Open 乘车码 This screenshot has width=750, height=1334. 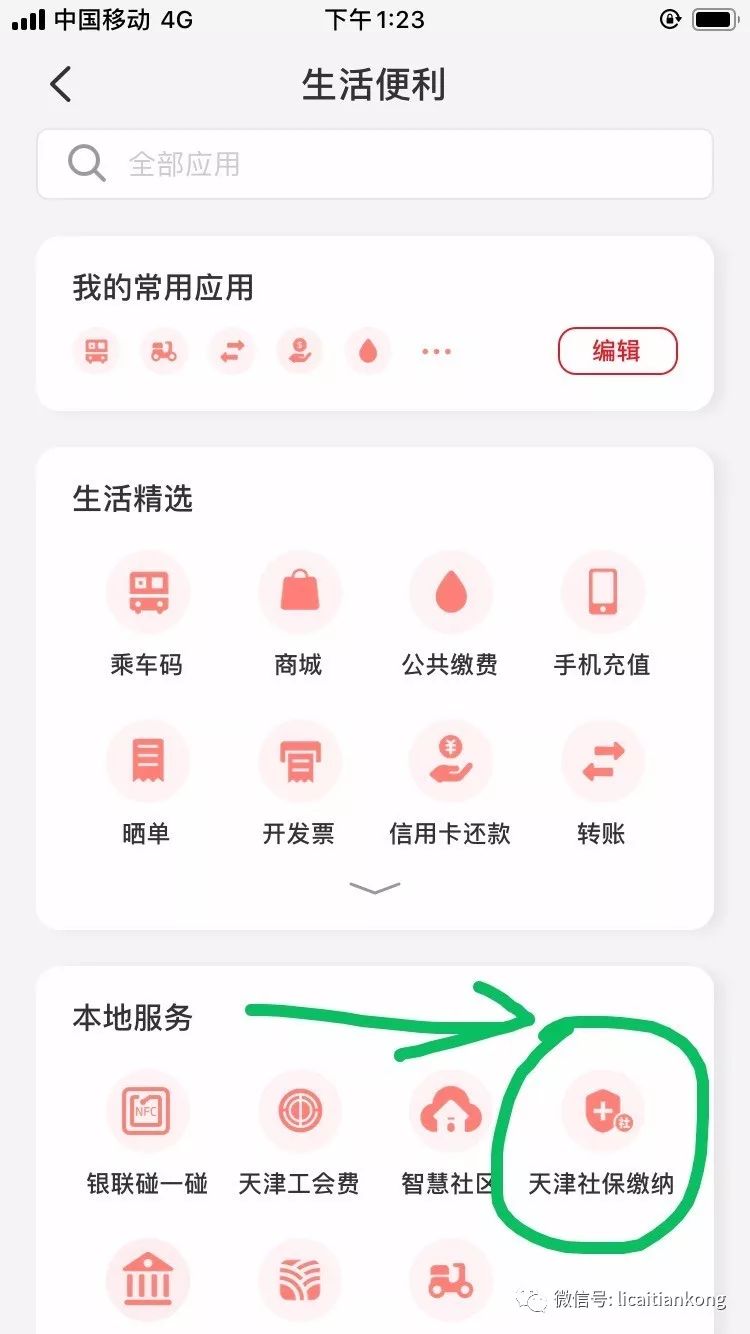pos(147,614)
